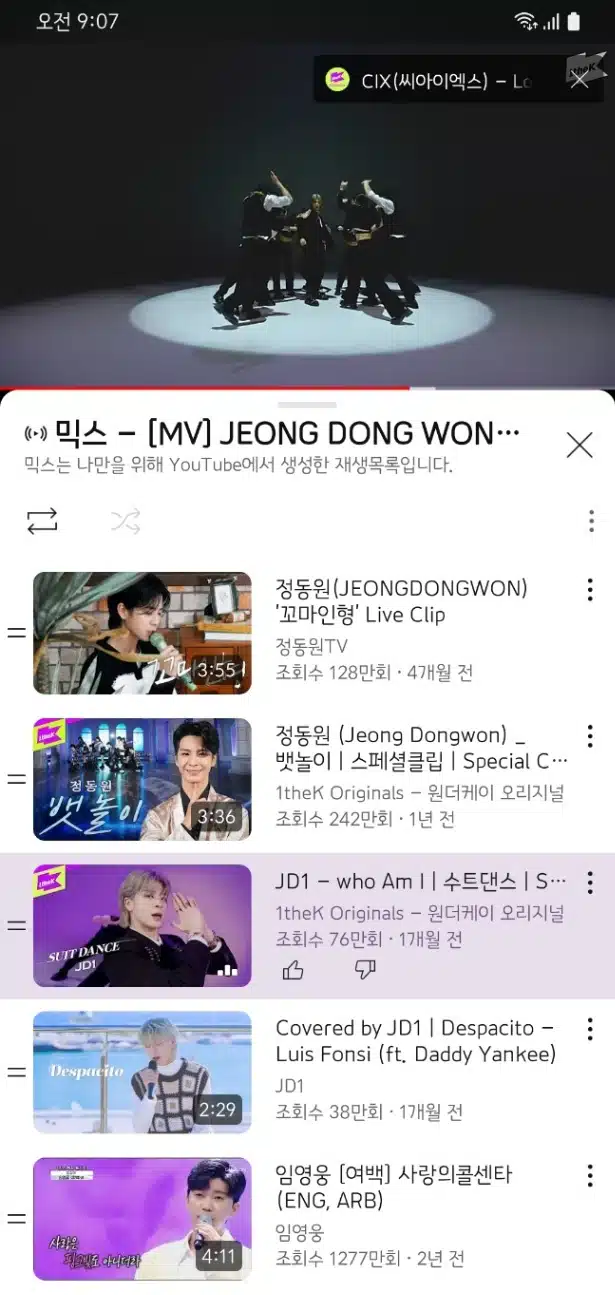Play the '꼬마인형' Live Clip video
615x1295 pixels.
[142, 633]
